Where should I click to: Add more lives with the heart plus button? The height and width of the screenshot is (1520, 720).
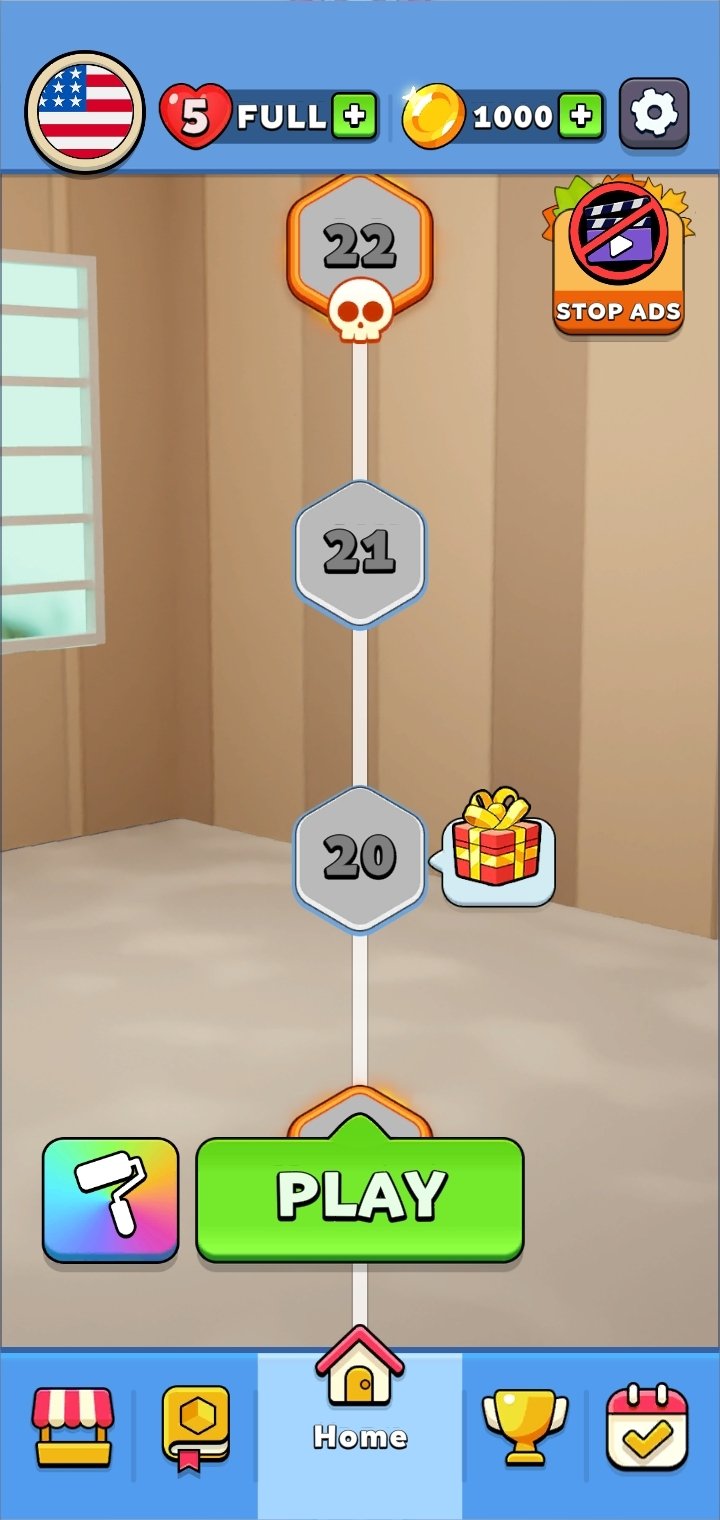(x=354, y=117)
